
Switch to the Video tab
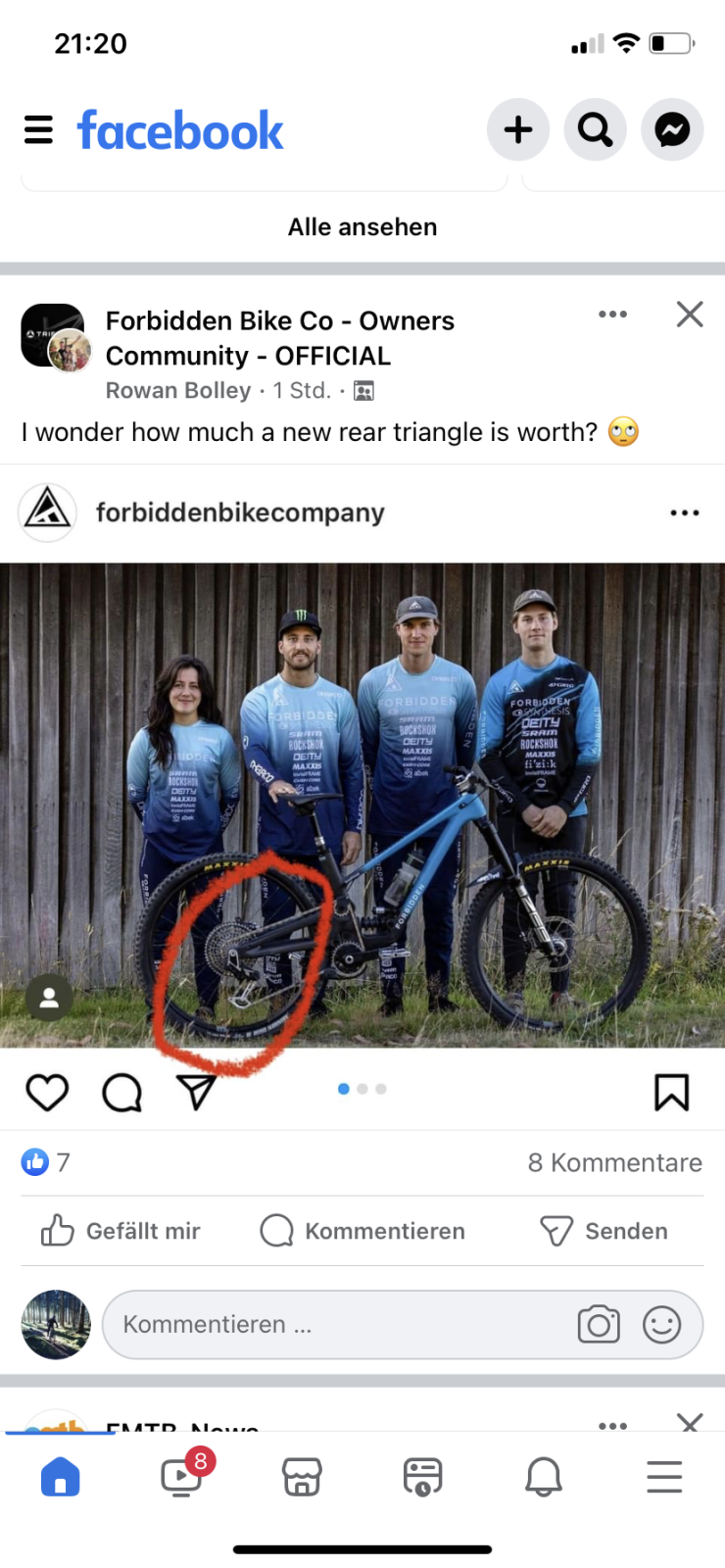pos(182,1476)
